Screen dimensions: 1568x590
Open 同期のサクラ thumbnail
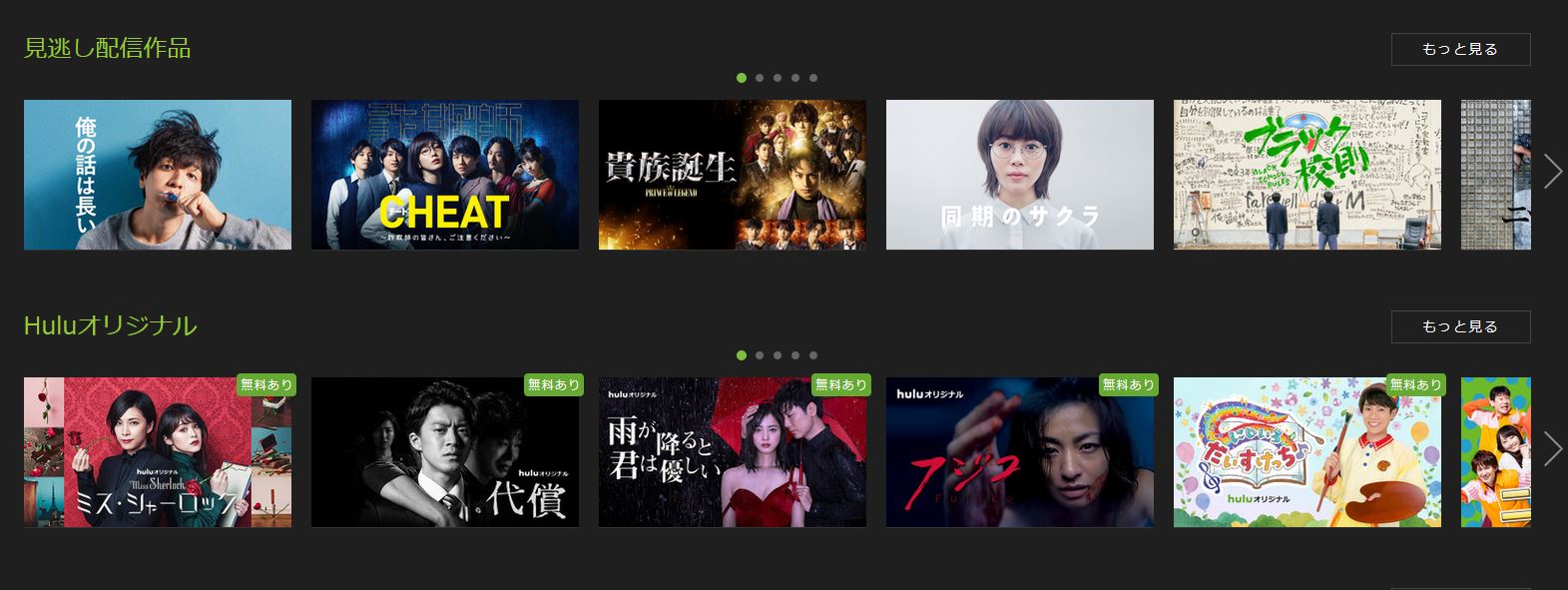(1020, 175)
